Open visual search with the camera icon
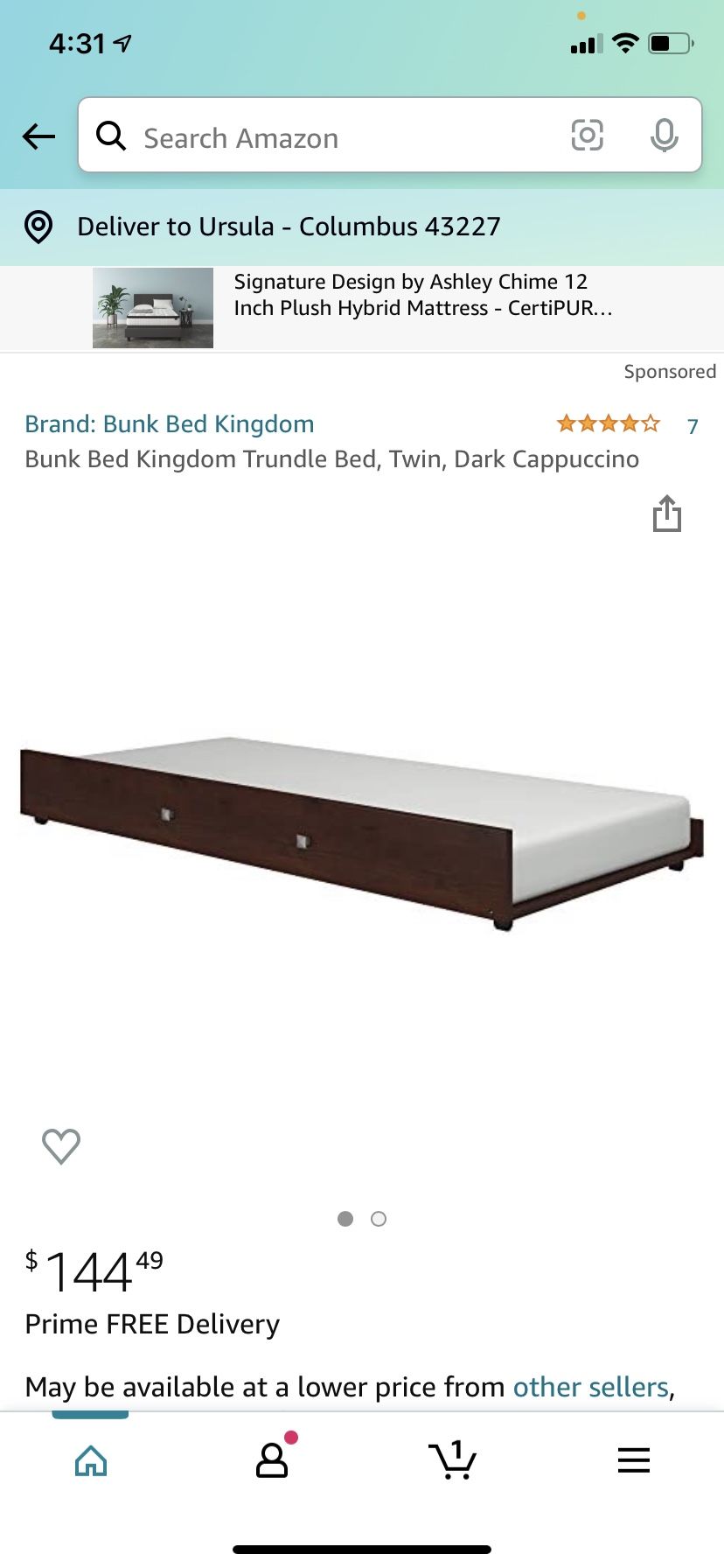 click(587, 136)
